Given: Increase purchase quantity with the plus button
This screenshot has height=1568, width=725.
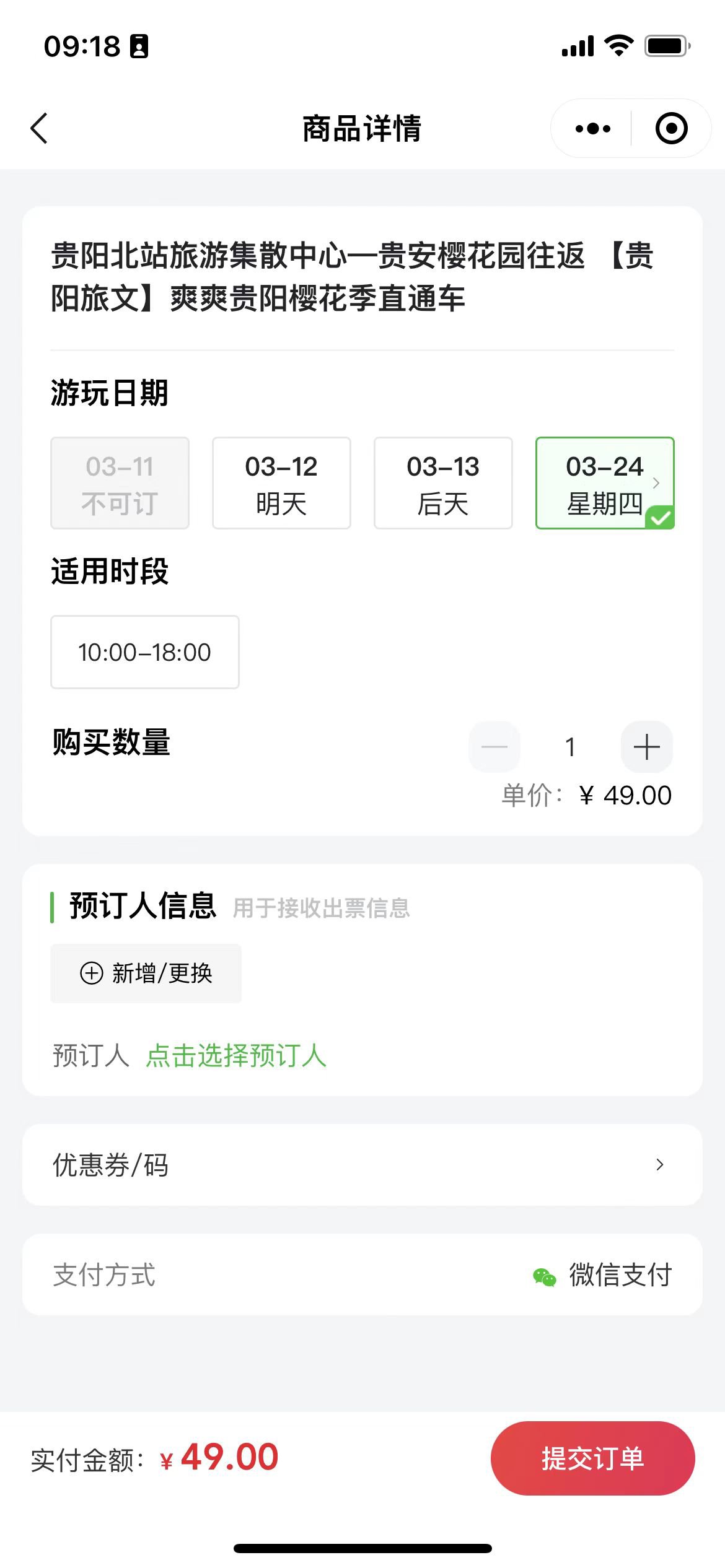Looking at the screenshot, I should 646,747.
